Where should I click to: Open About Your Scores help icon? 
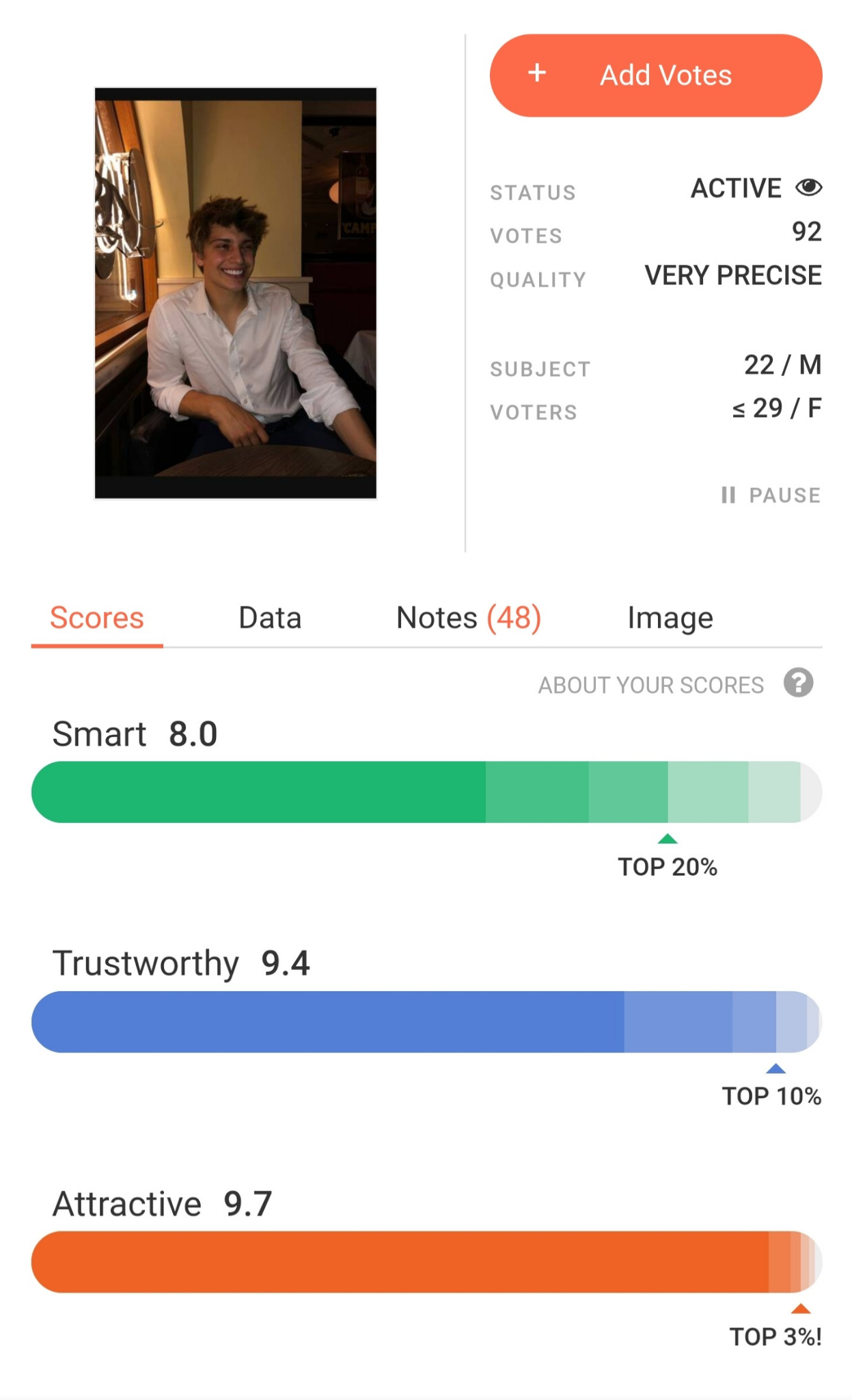pos(798,683)
